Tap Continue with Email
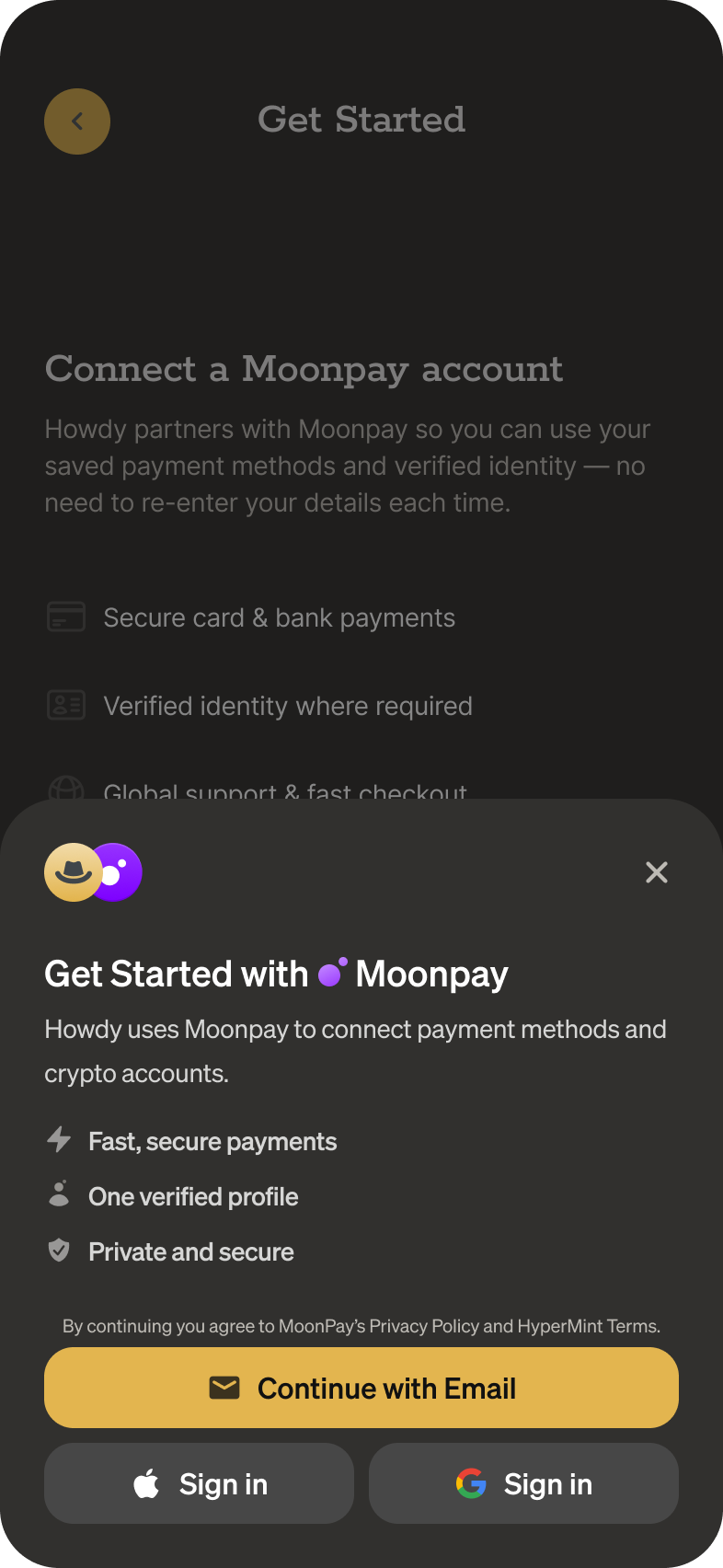 coord(361,1388)
